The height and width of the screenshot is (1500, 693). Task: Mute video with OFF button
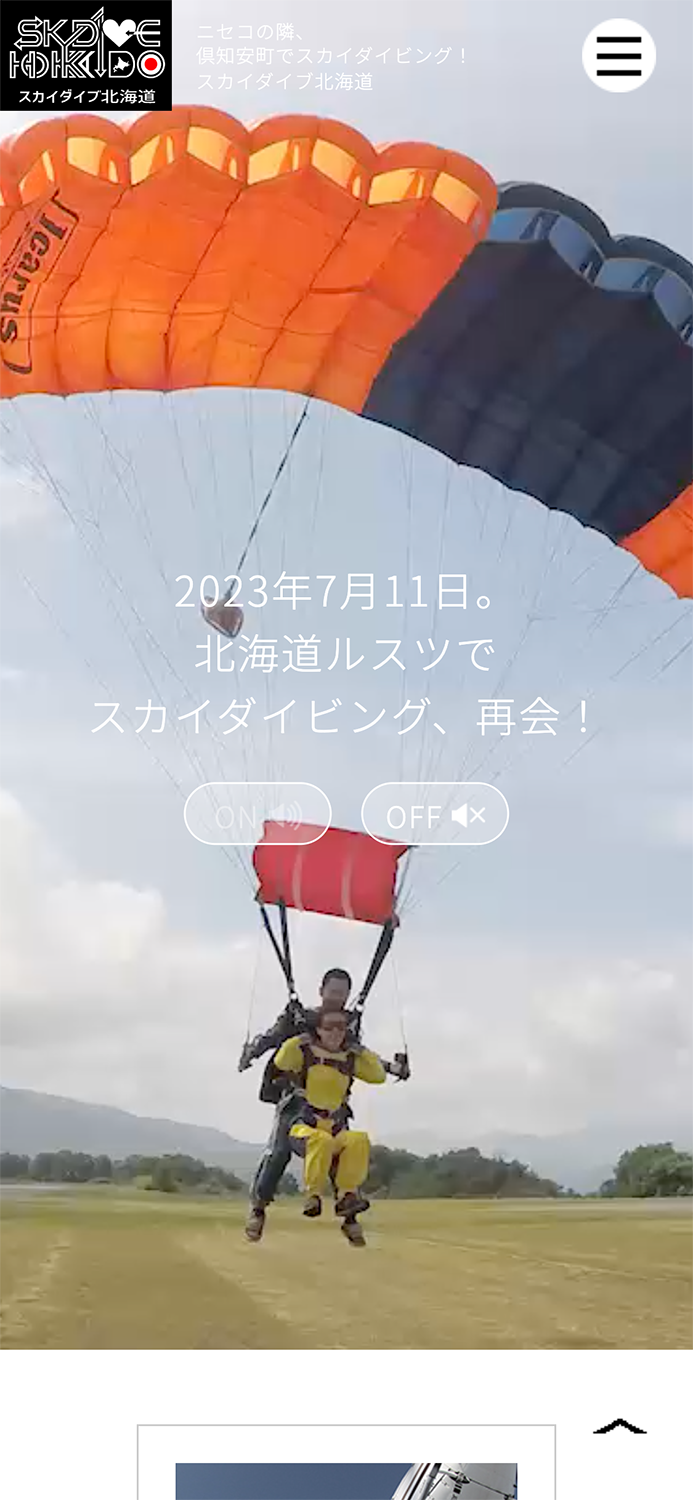click(x=435, y=814)
